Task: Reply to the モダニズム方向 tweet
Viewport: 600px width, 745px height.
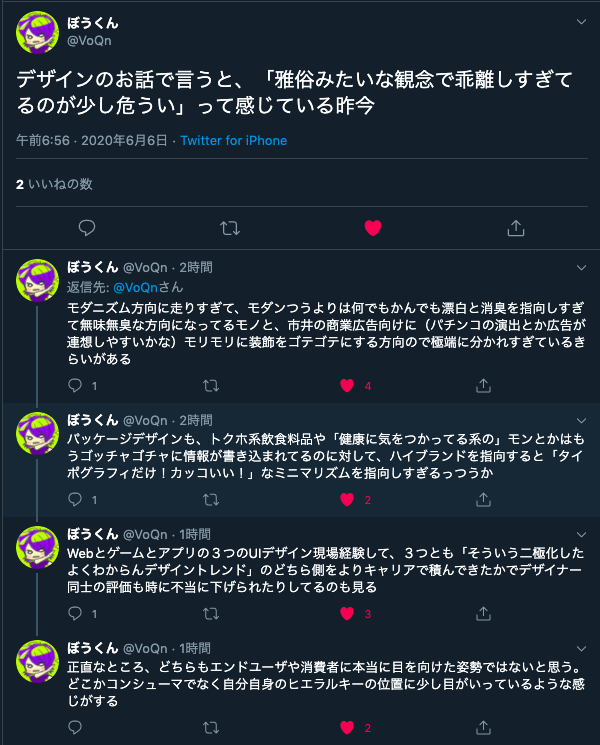Action: [x=76, y=385]
